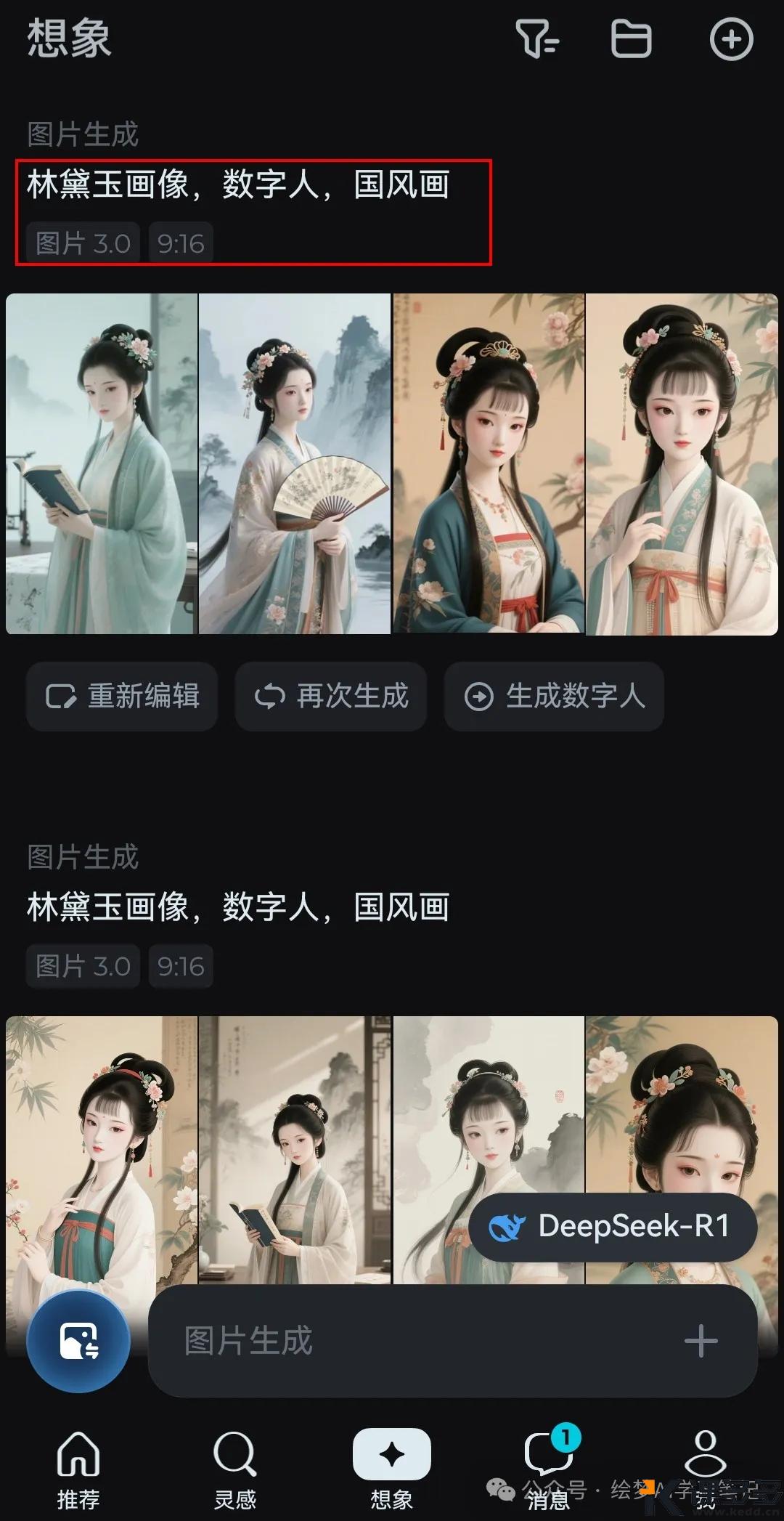The image size is (784, 1521).
Task: Open the 消息 messages icon with notification badge
Action: (549, 1462)
